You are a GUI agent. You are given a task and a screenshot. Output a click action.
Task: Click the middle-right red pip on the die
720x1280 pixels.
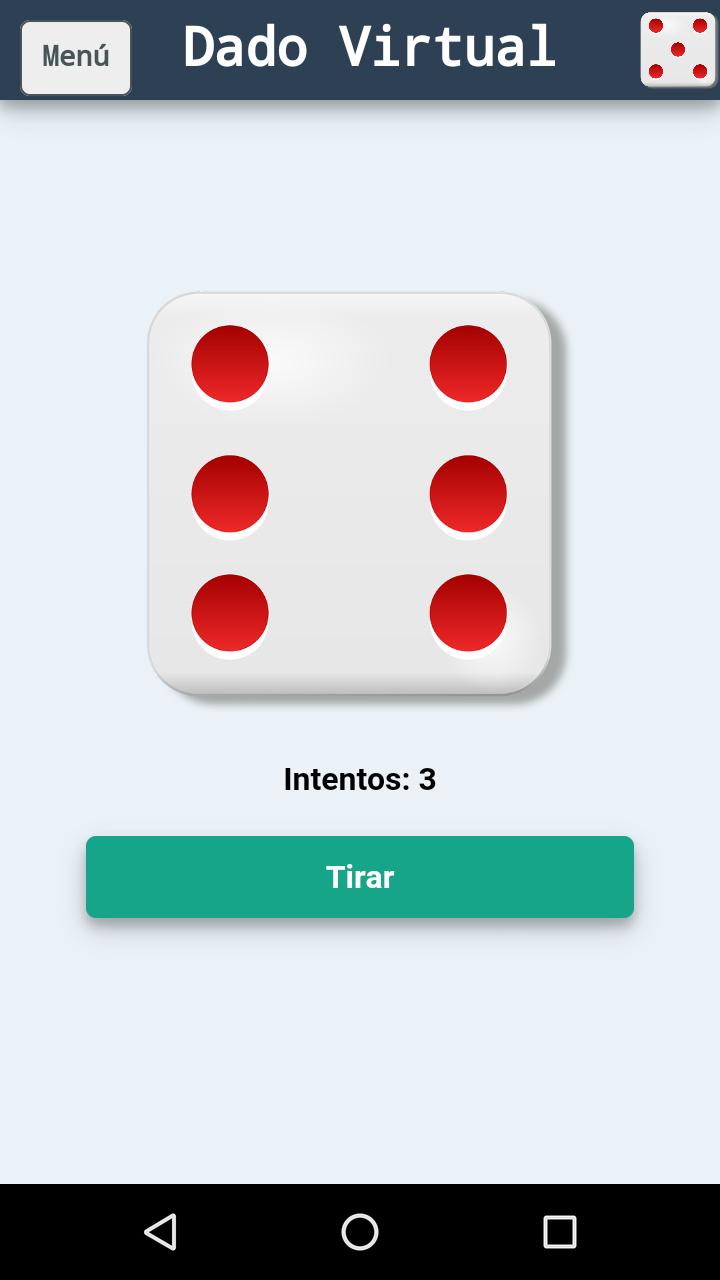click(468, 493)
